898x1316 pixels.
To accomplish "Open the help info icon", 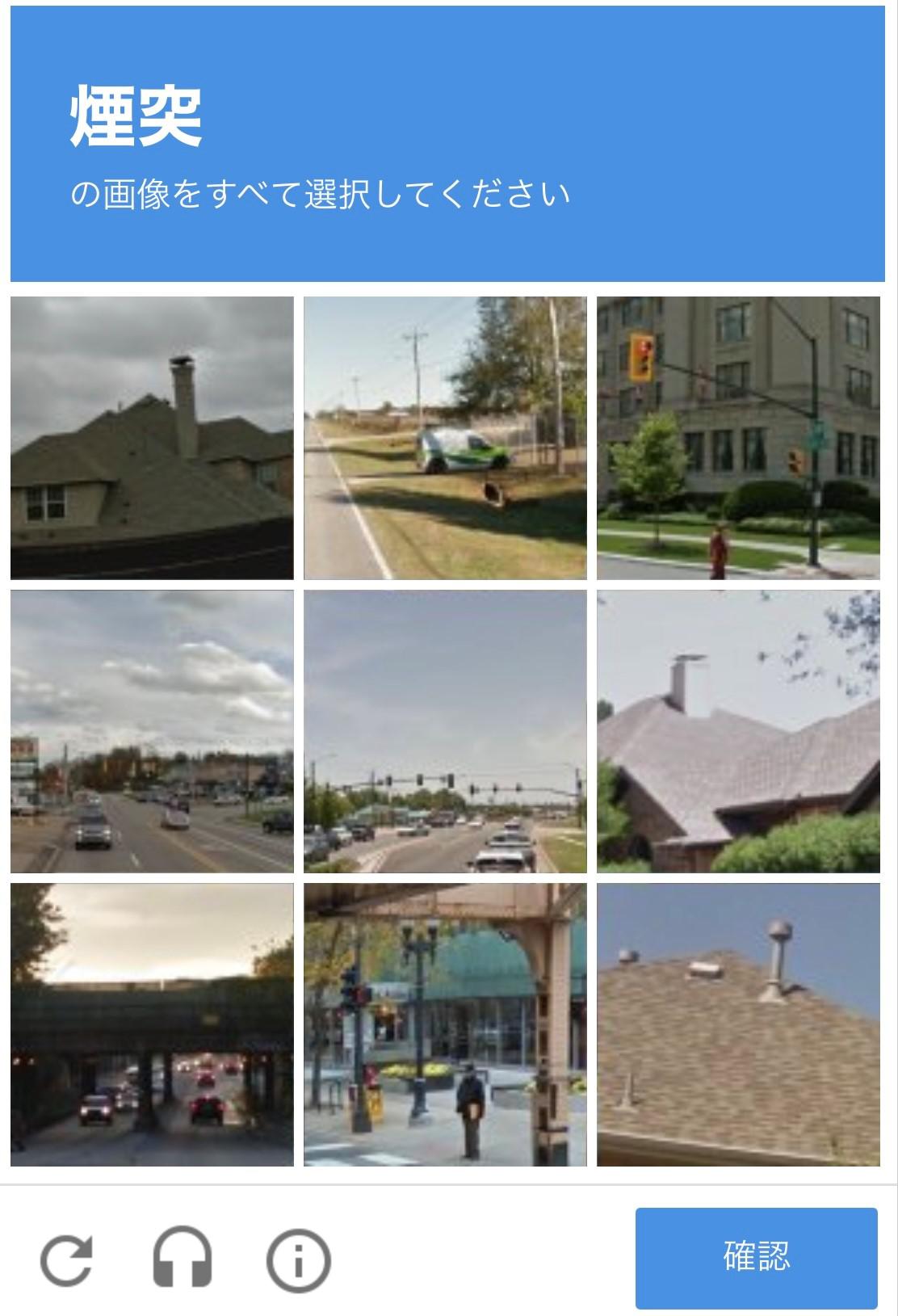I will click(x=298, y=1259).
